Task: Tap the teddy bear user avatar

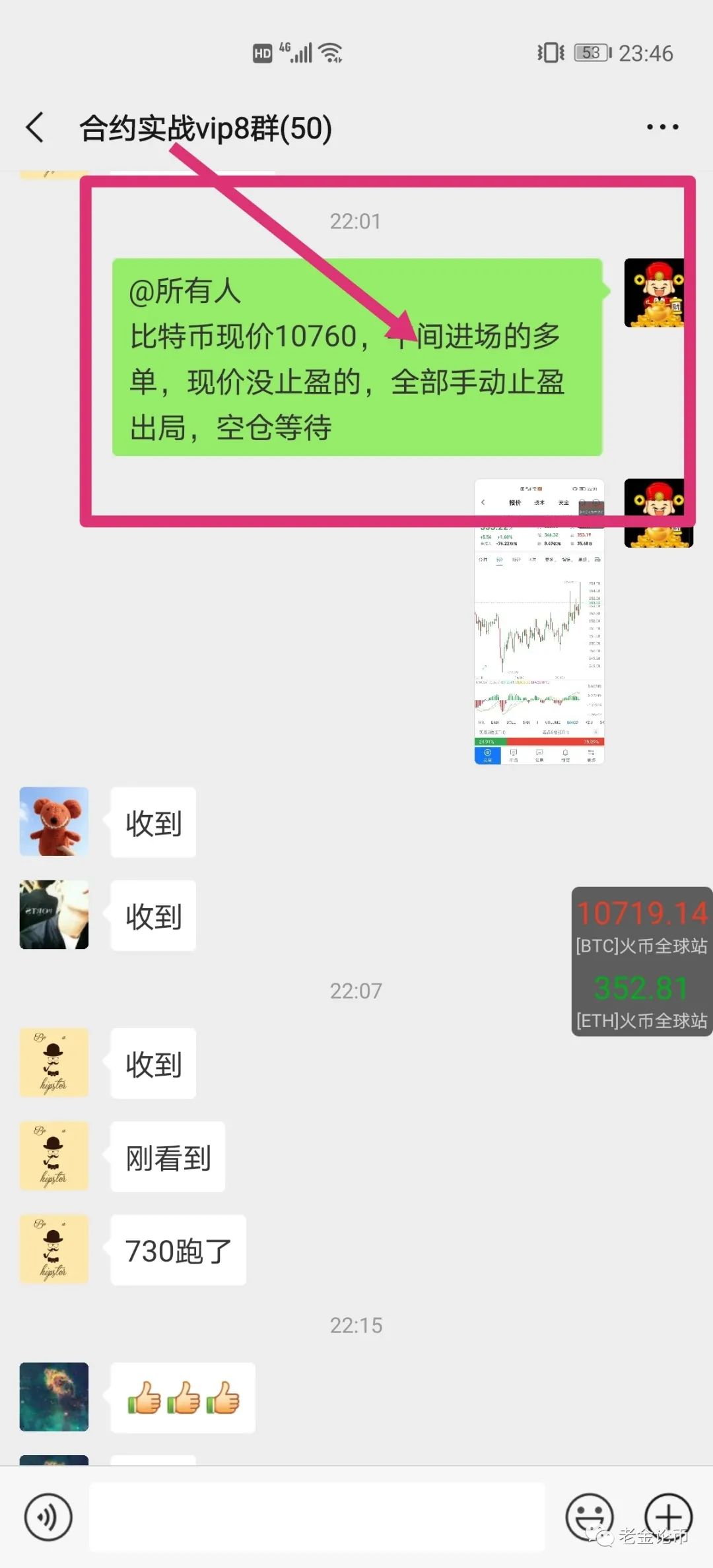Action: pos(53,822)
